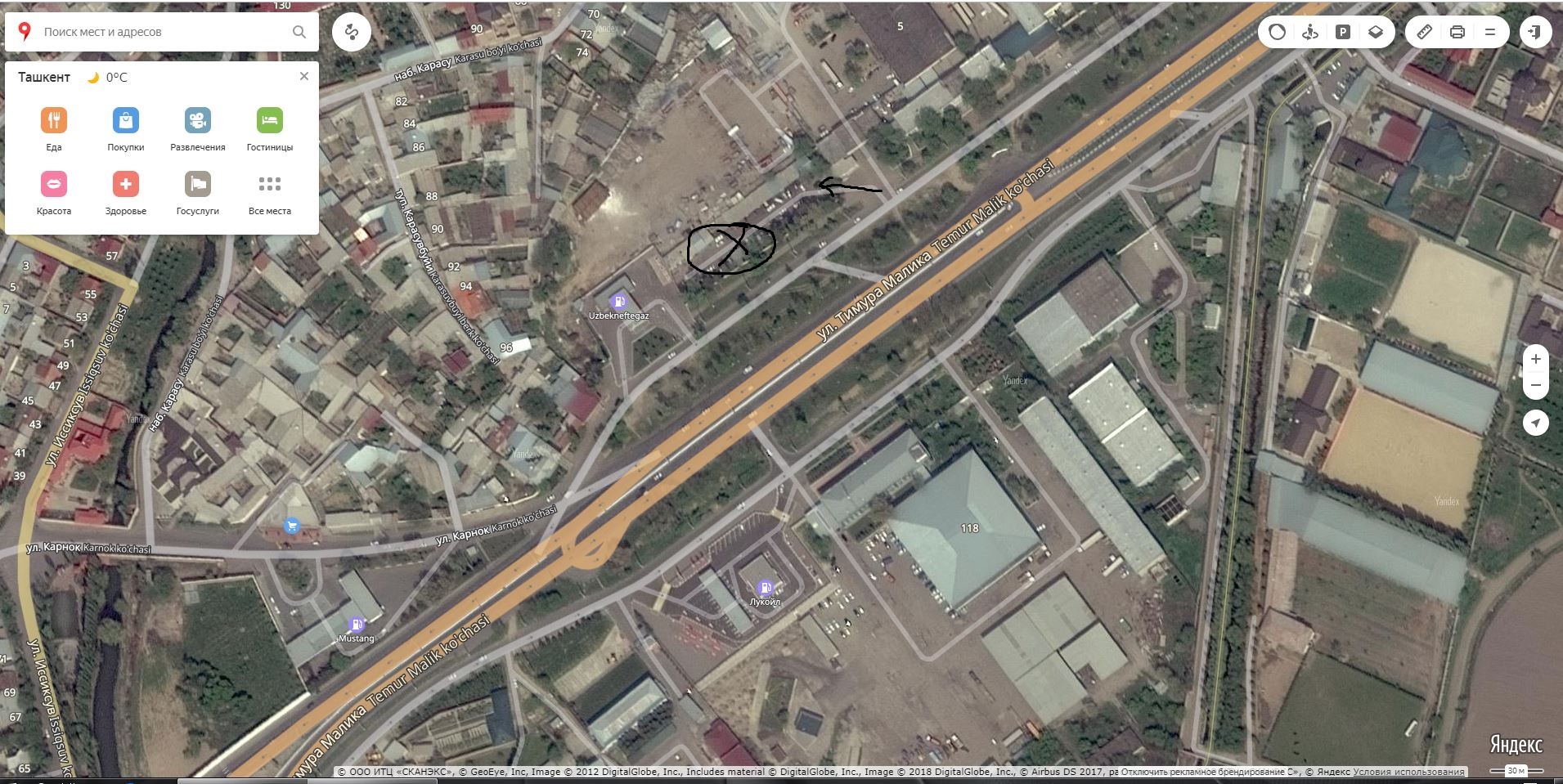The width and height of the screenshot is (1563, 784).
Task: Select the Еда category
Action: 54,121
